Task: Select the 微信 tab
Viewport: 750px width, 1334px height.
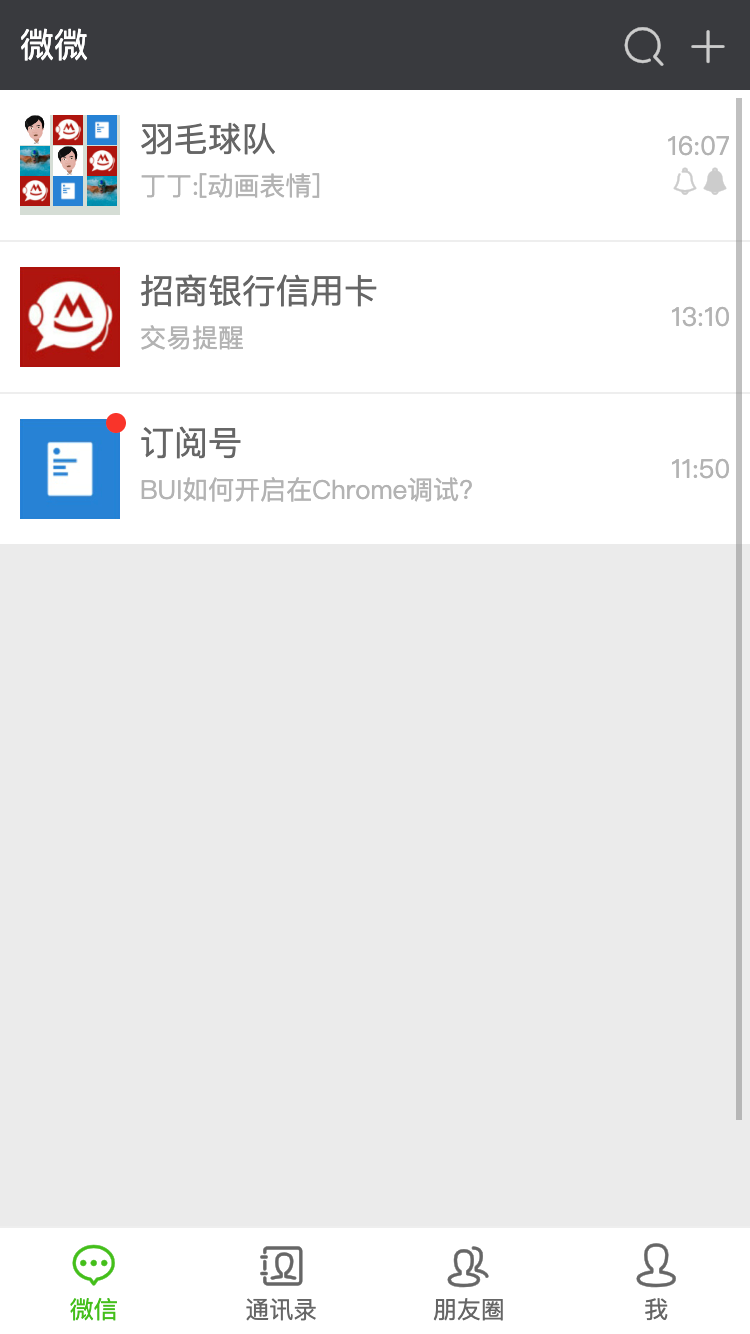Action: pyautogui.click(x=94, y=1282)
